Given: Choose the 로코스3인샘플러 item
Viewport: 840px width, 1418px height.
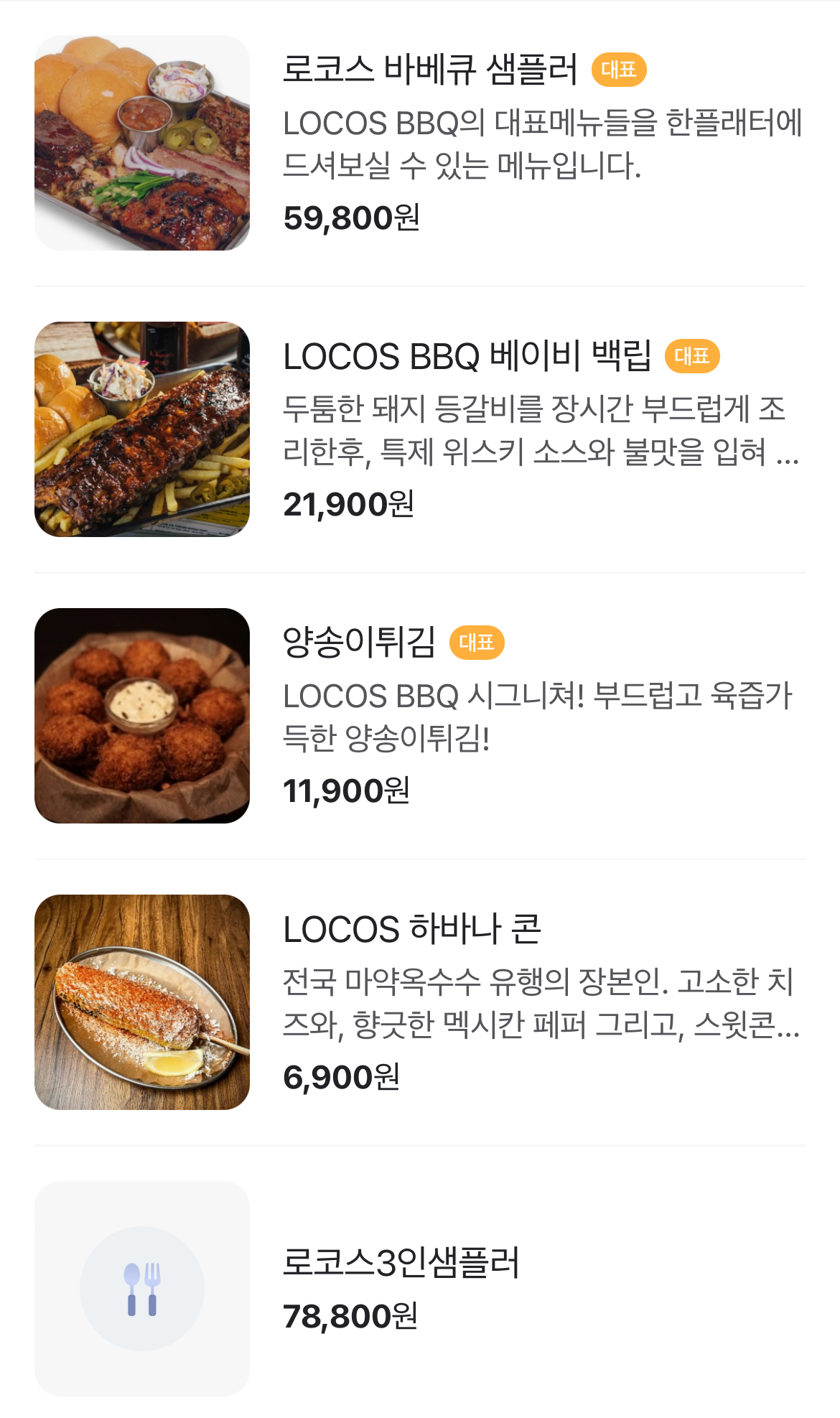Looking at the screenshot, I should [401, 1263].
